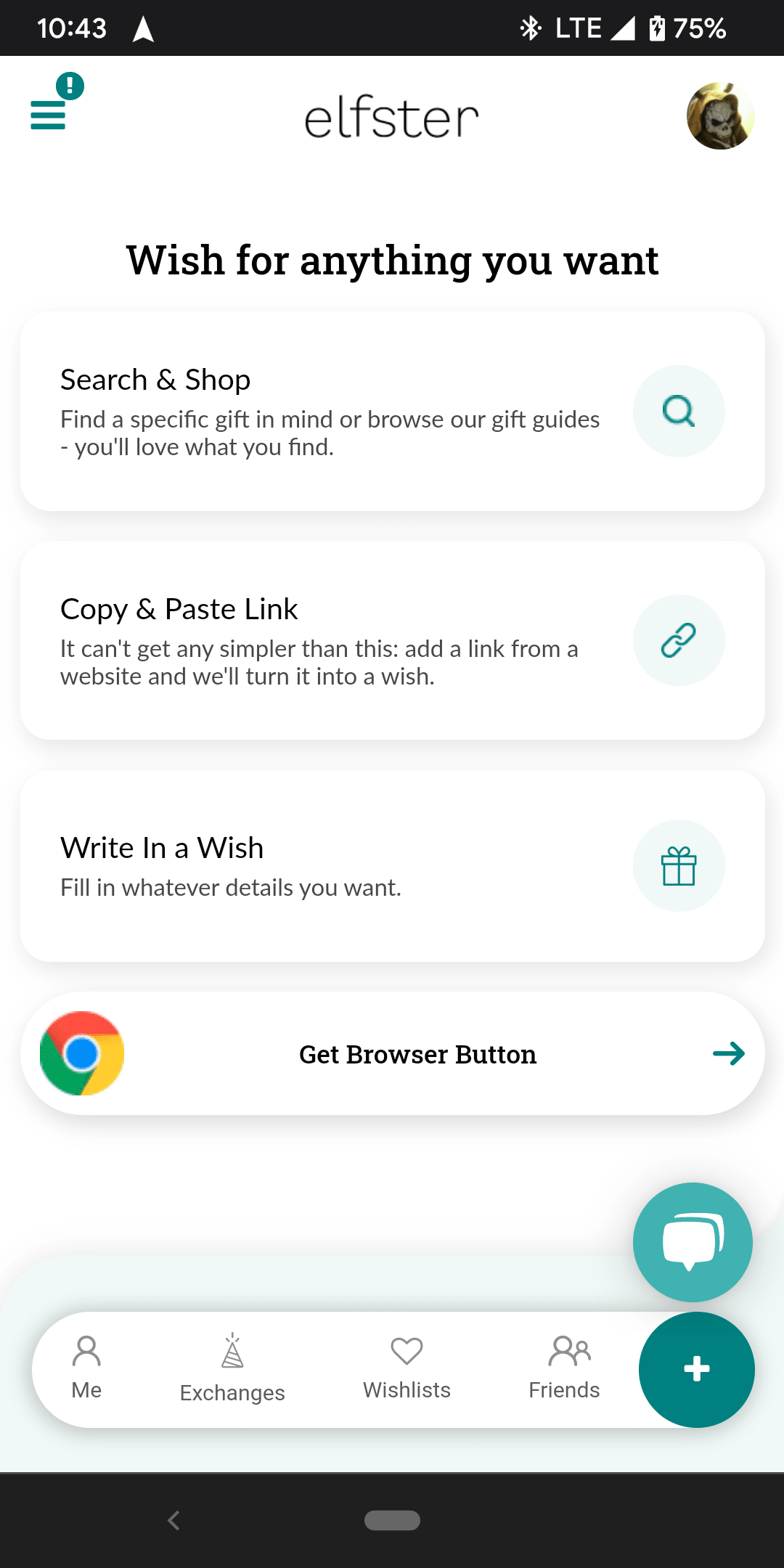
Task: Open the profile avatar
Action: (720, 116)
